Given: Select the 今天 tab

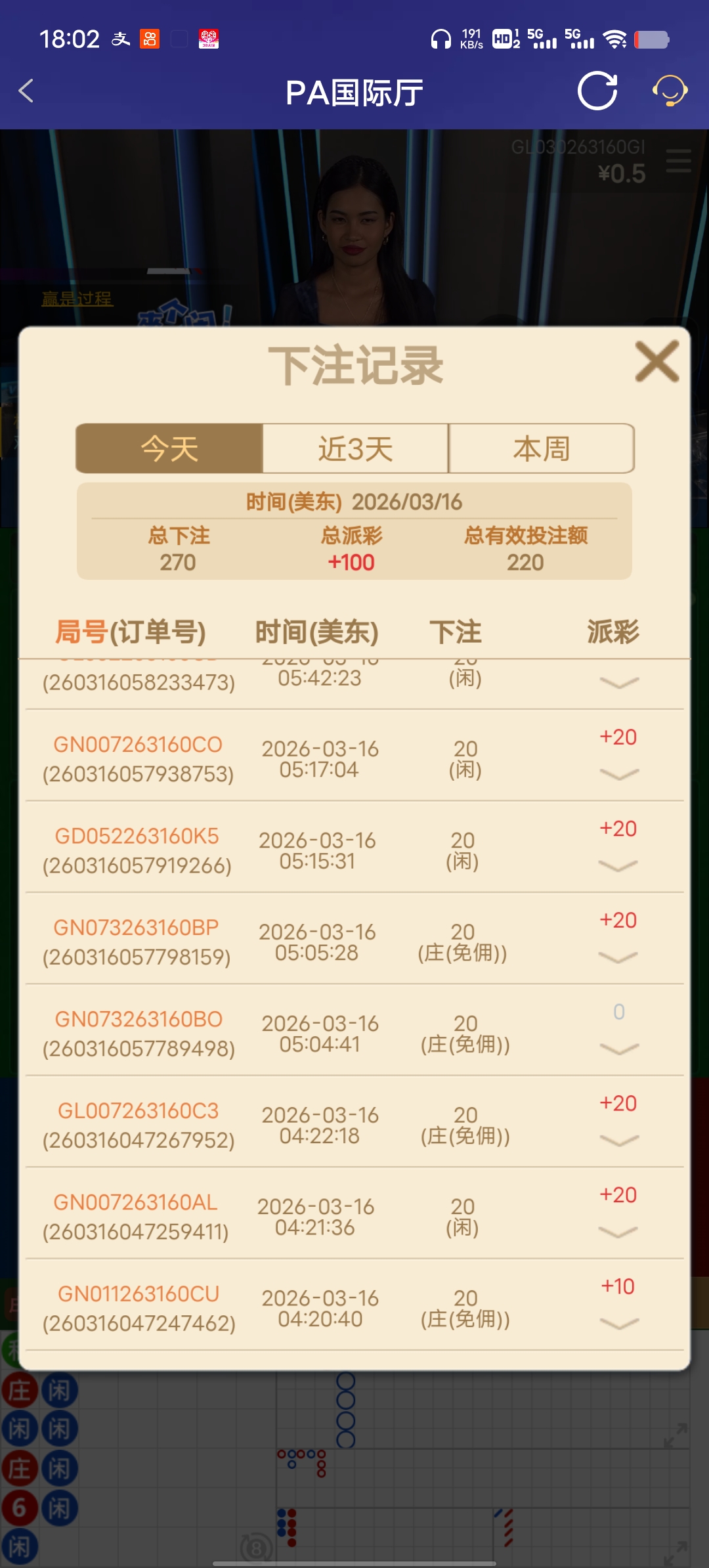Looking at the screenshot, I should 169,448.
